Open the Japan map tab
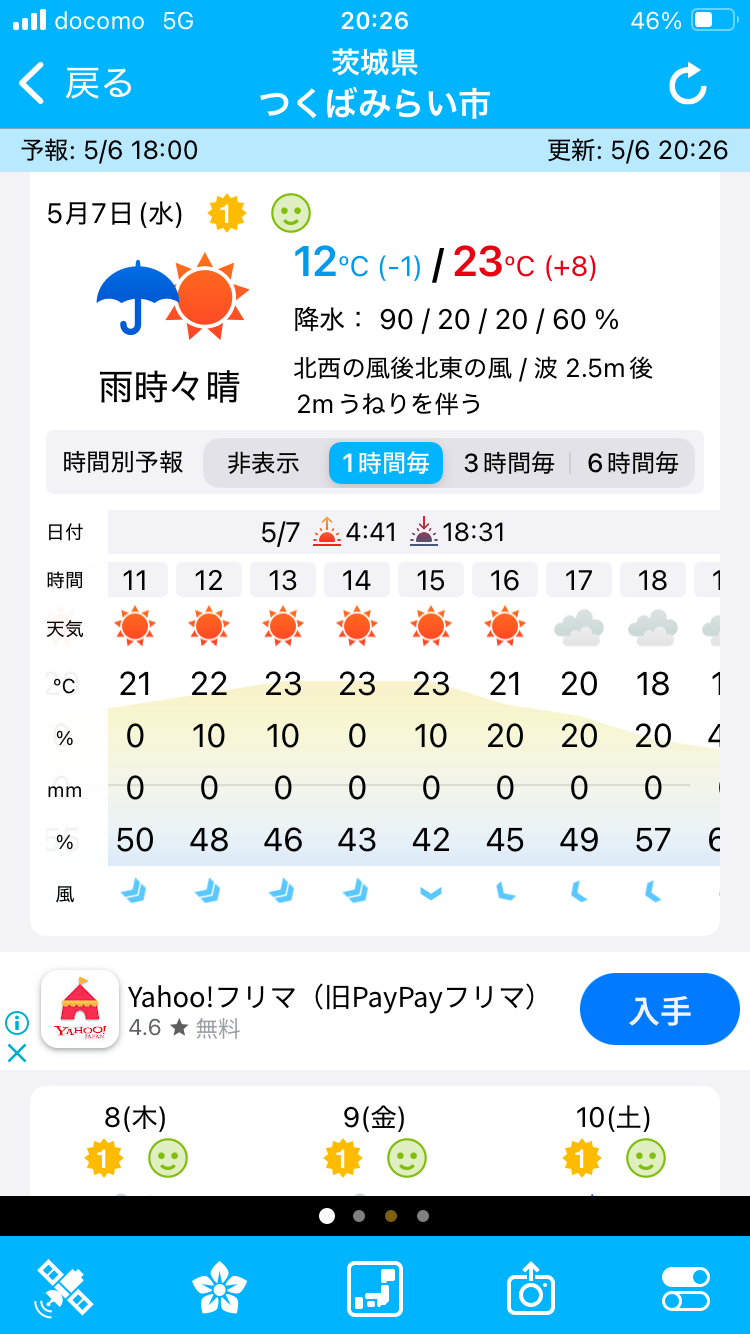 pyautogui.click(x=375, y=1287)
